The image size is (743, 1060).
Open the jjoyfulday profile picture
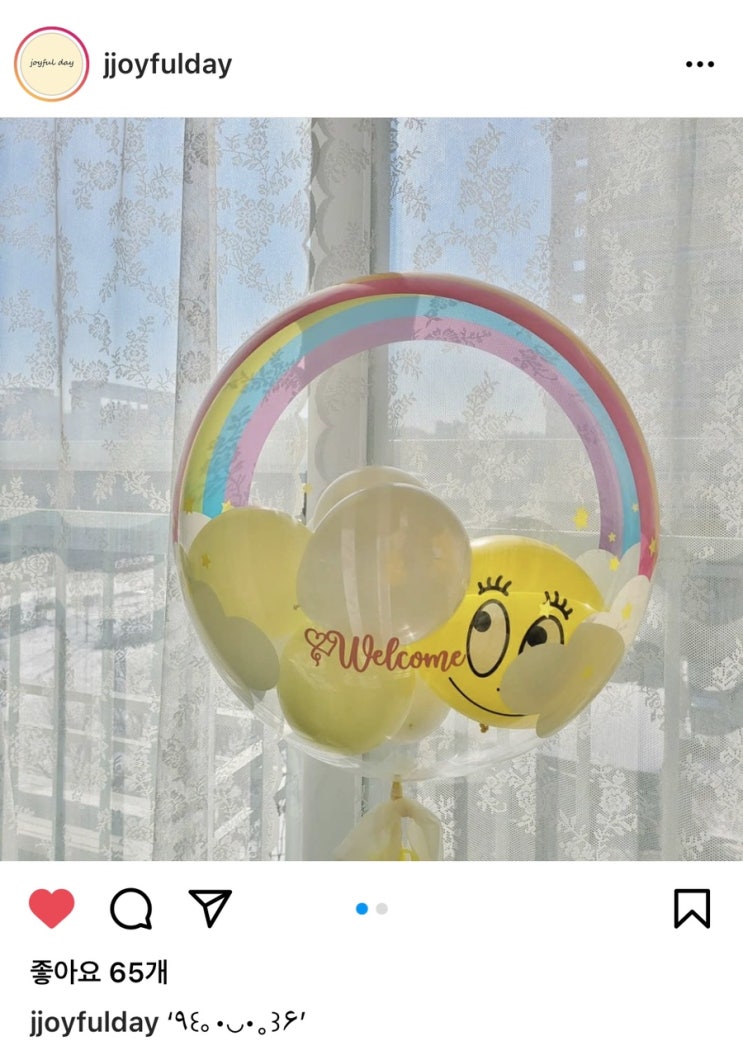(x=51, y=64)
